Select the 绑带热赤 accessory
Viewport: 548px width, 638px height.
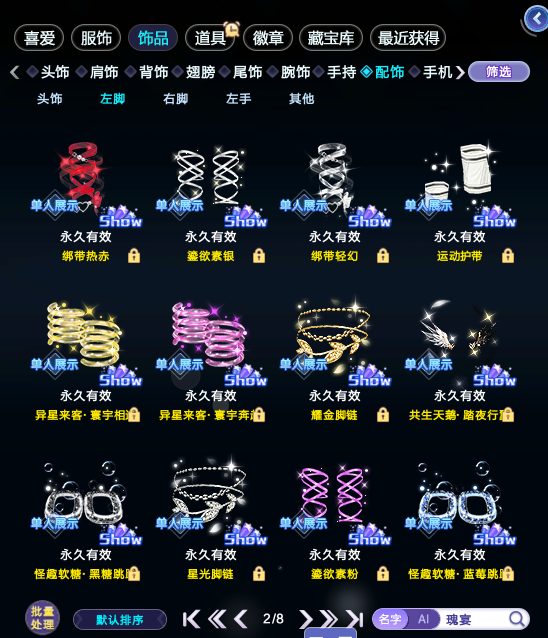(85, 201)
